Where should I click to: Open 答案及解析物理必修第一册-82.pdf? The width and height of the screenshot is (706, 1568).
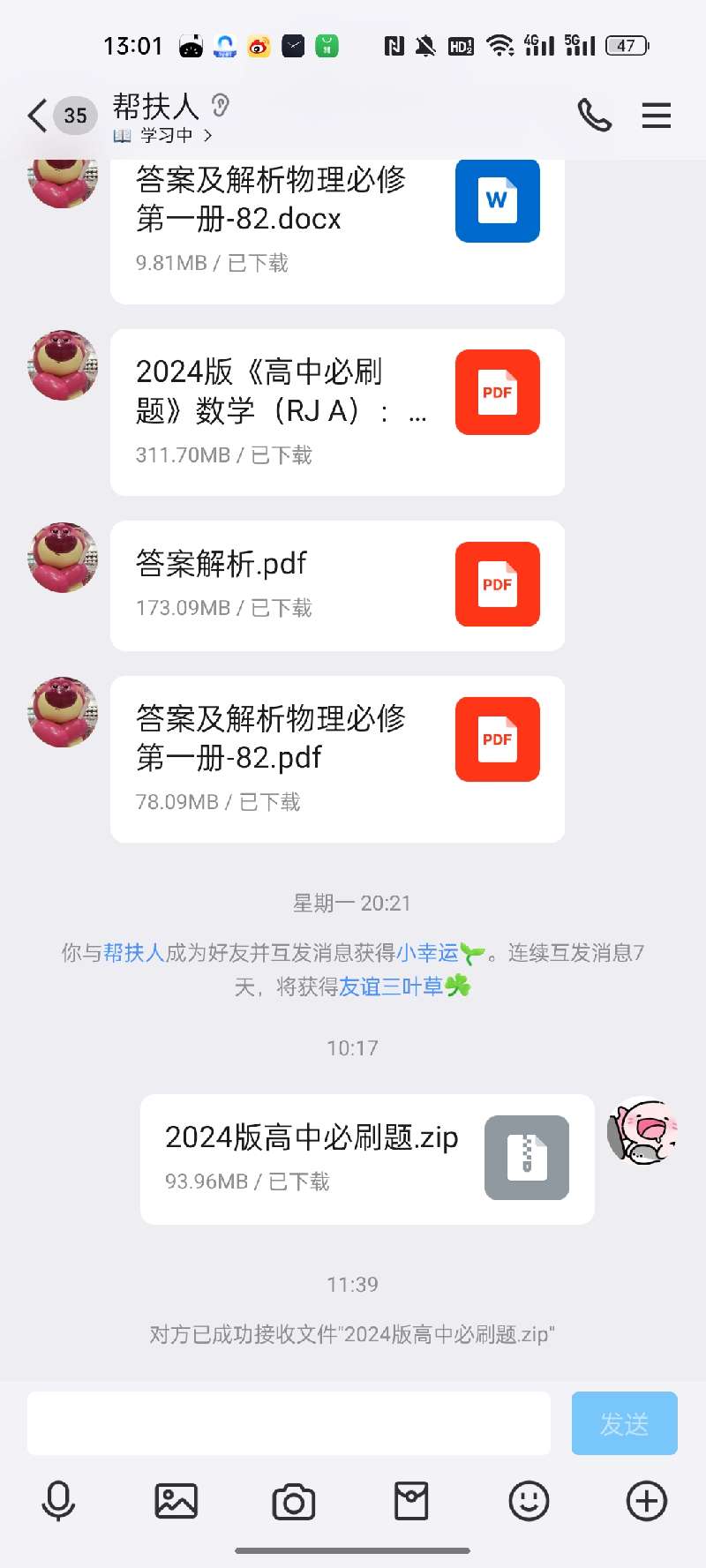[336, 758]
